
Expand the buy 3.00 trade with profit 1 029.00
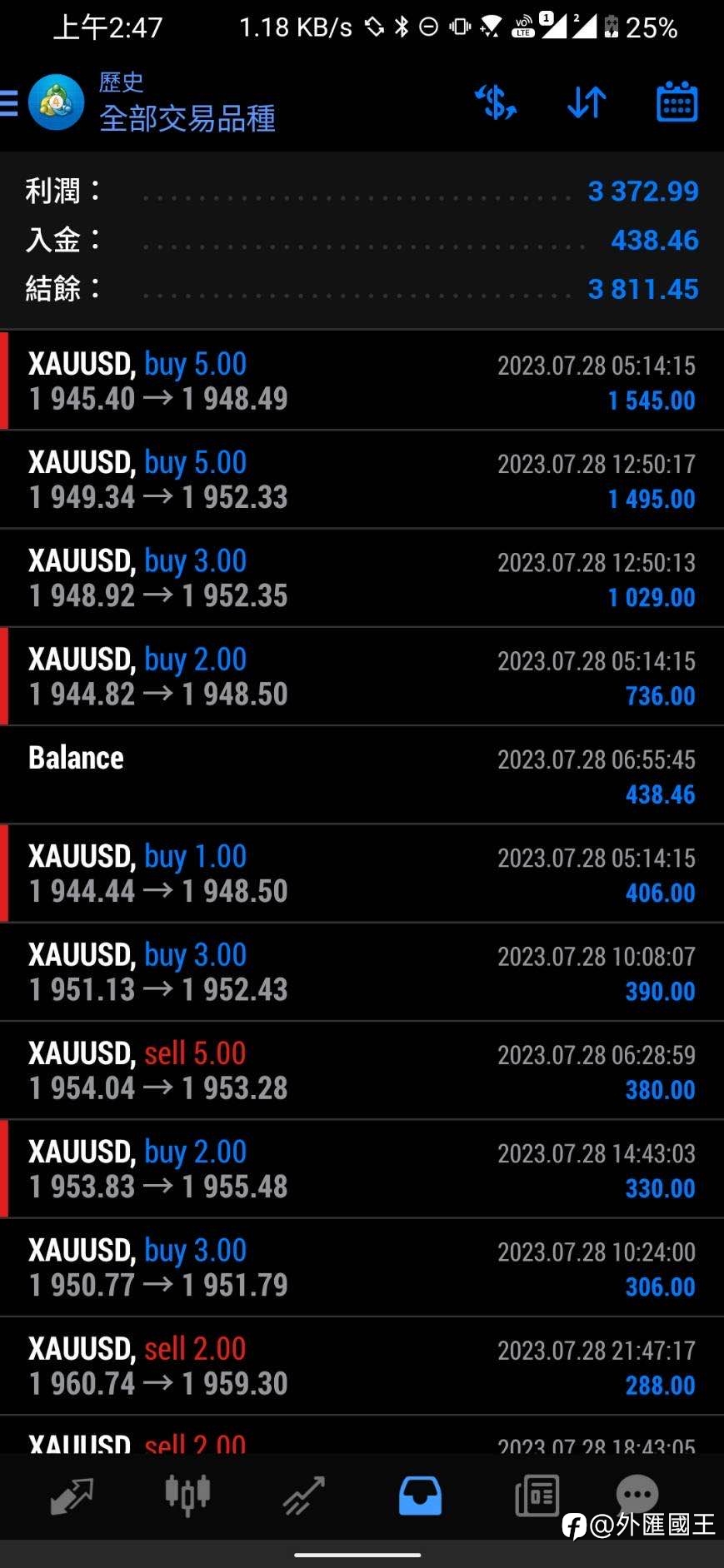pos(362,578)
